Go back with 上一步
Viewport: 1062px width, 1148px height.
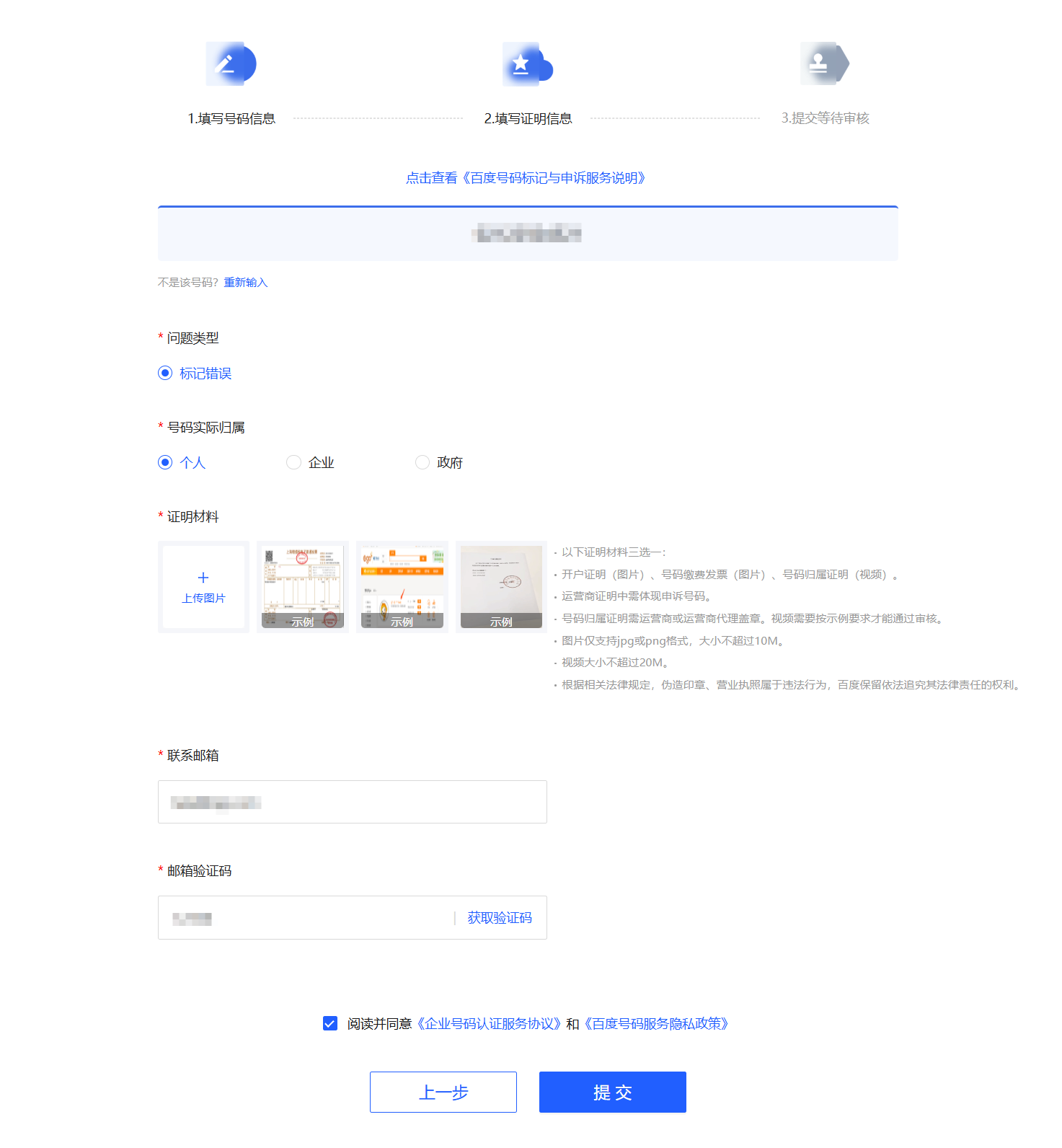[443, 1092]
